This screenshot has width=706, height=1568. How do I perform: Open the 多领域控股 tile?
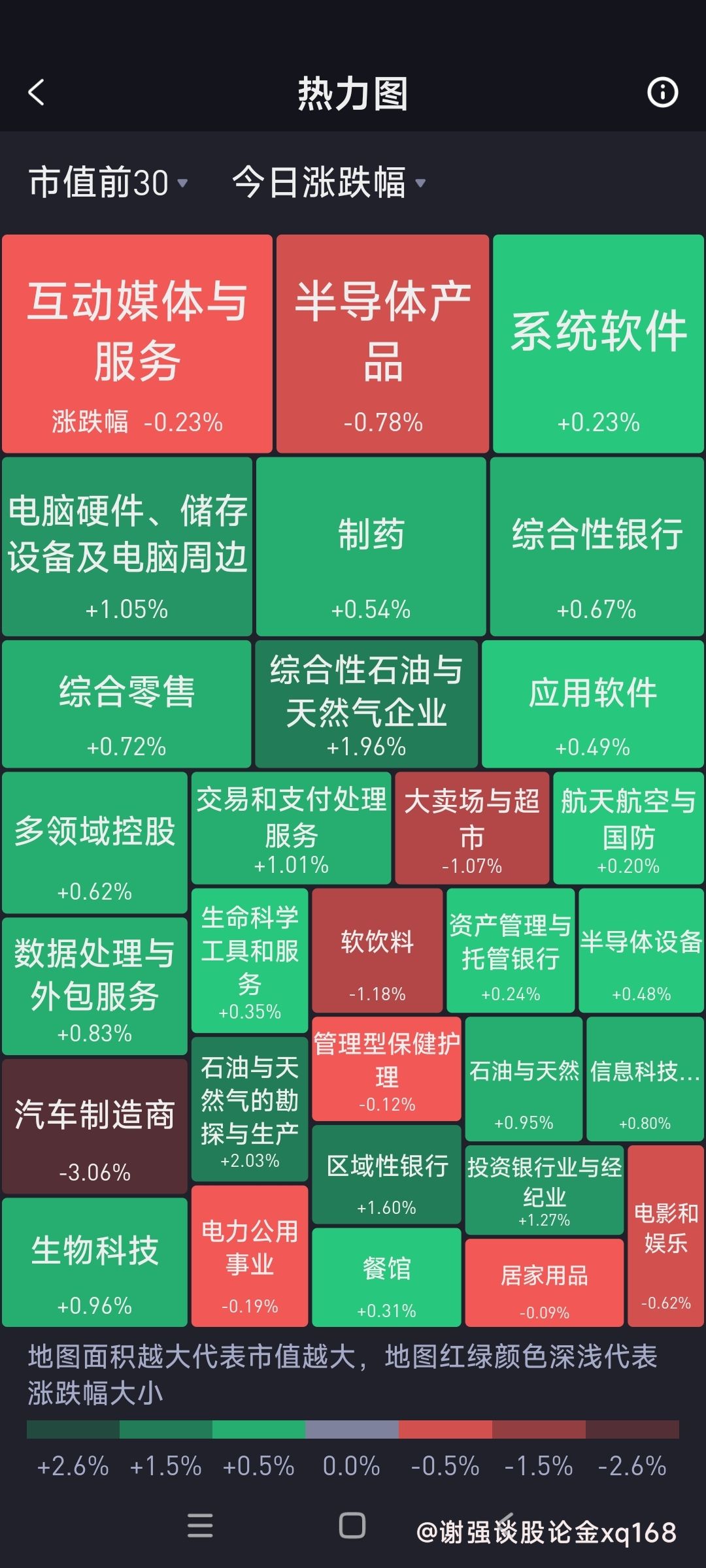(x=95, y=842)
